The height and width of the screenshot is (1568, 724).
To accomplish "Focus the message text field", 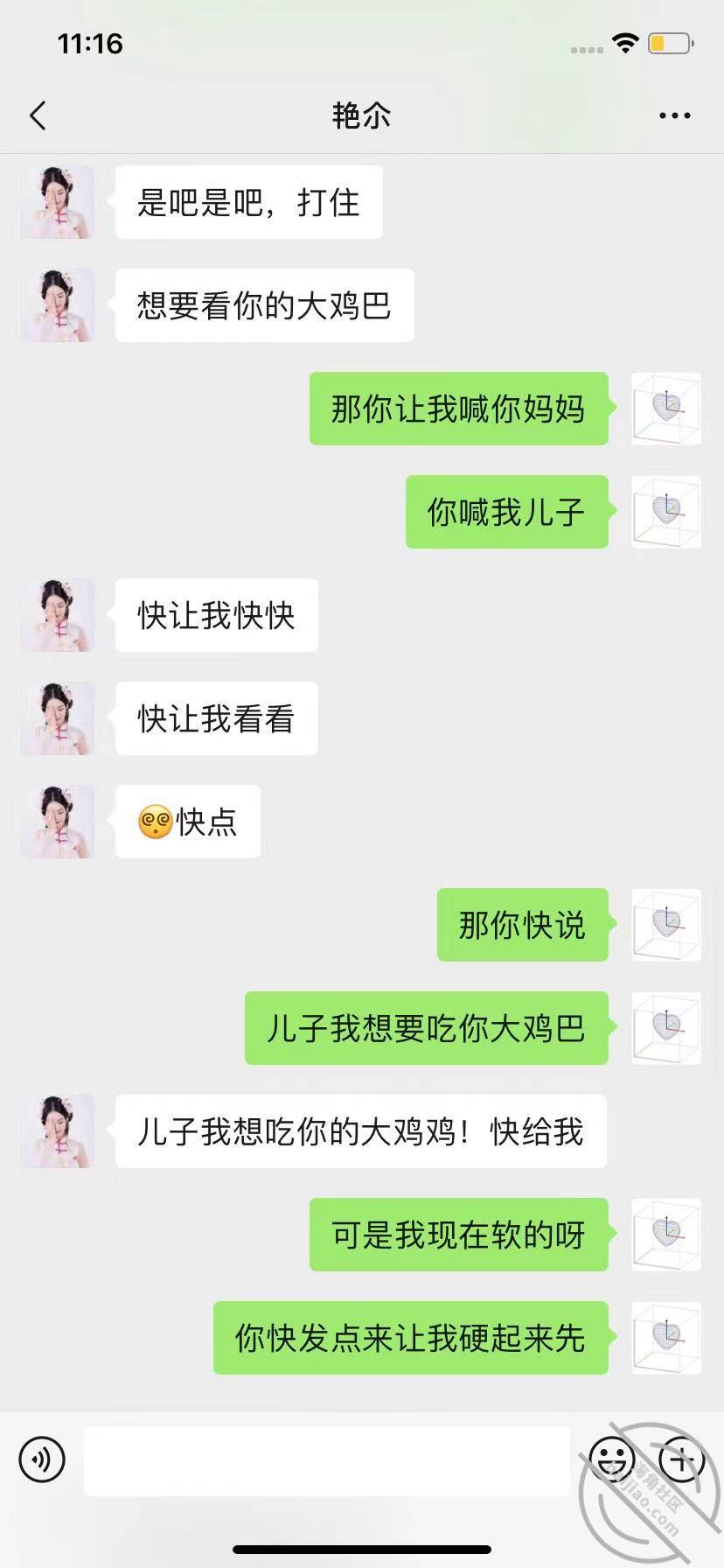I will click(326, 1460).
